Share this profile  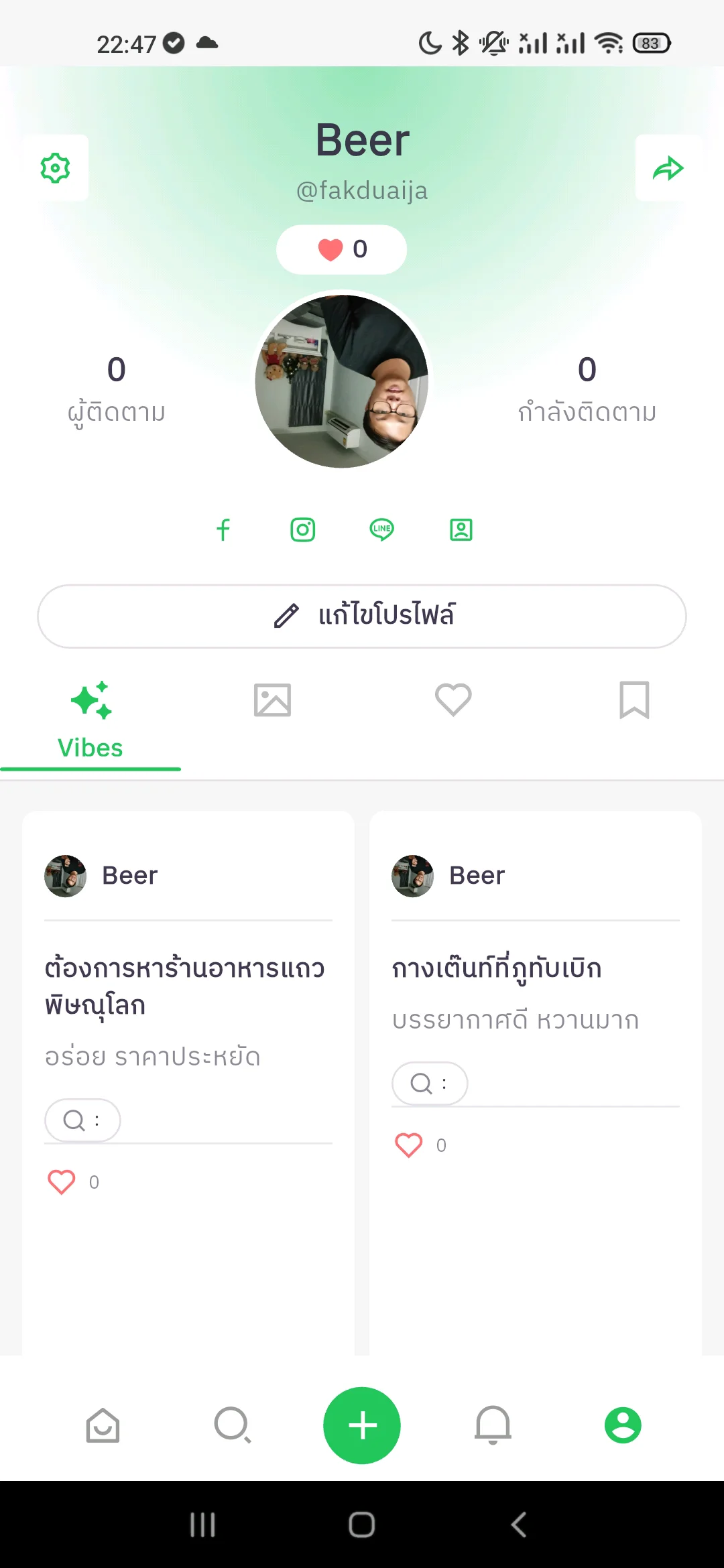(668, 168)
